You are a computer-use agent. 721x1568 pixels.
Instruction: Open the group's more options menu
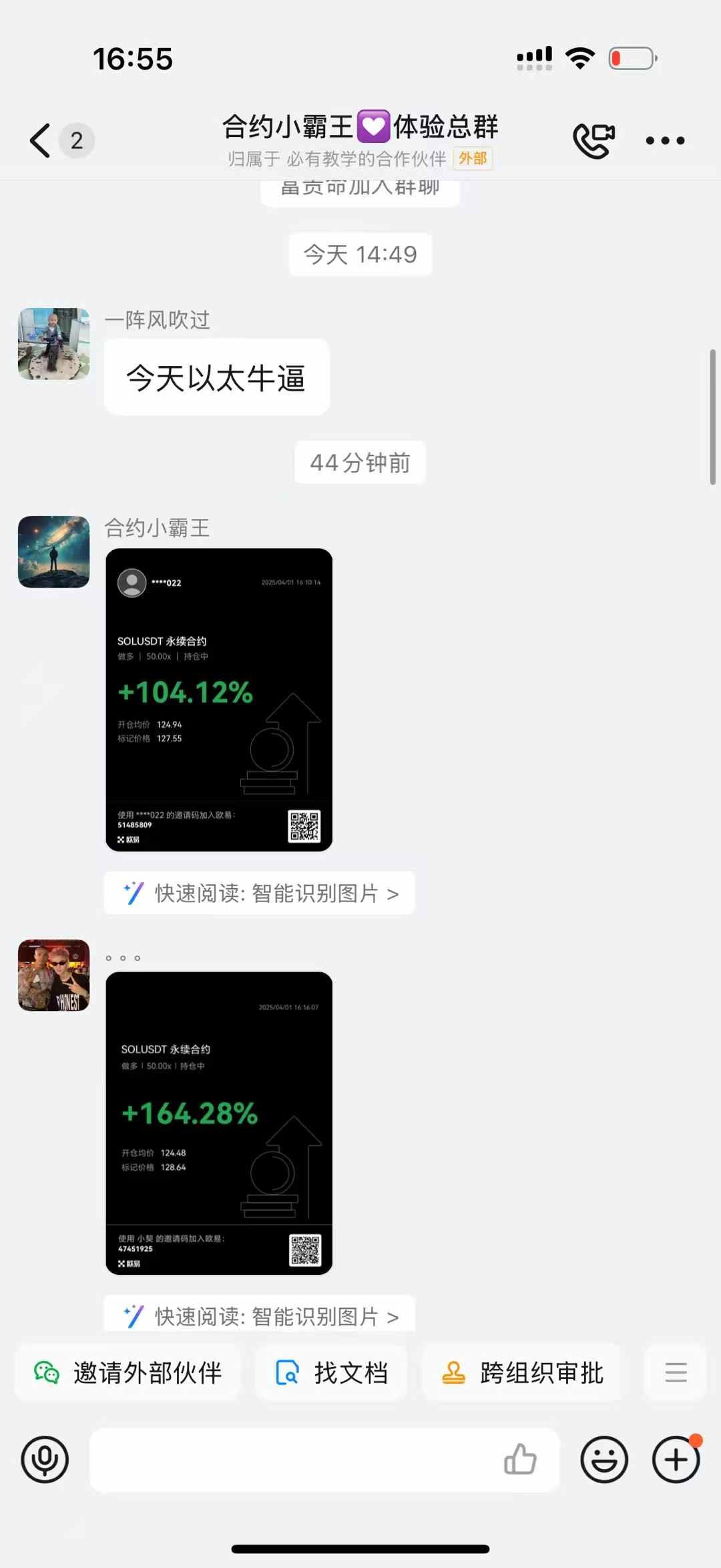(665, 141)
